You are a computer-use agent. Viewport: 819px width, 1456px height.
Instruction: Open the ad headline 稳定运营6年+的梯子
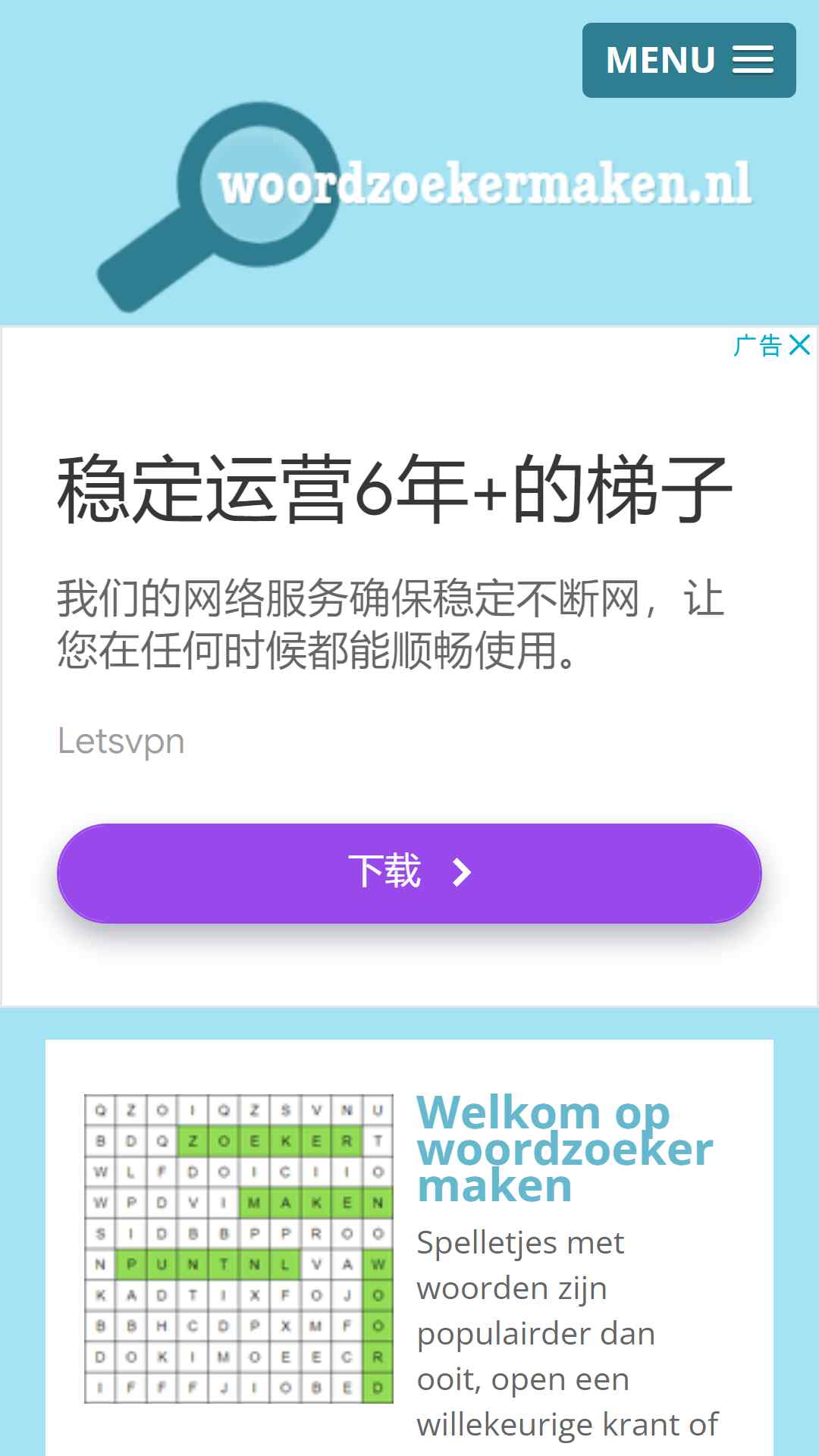click(394, 489)
